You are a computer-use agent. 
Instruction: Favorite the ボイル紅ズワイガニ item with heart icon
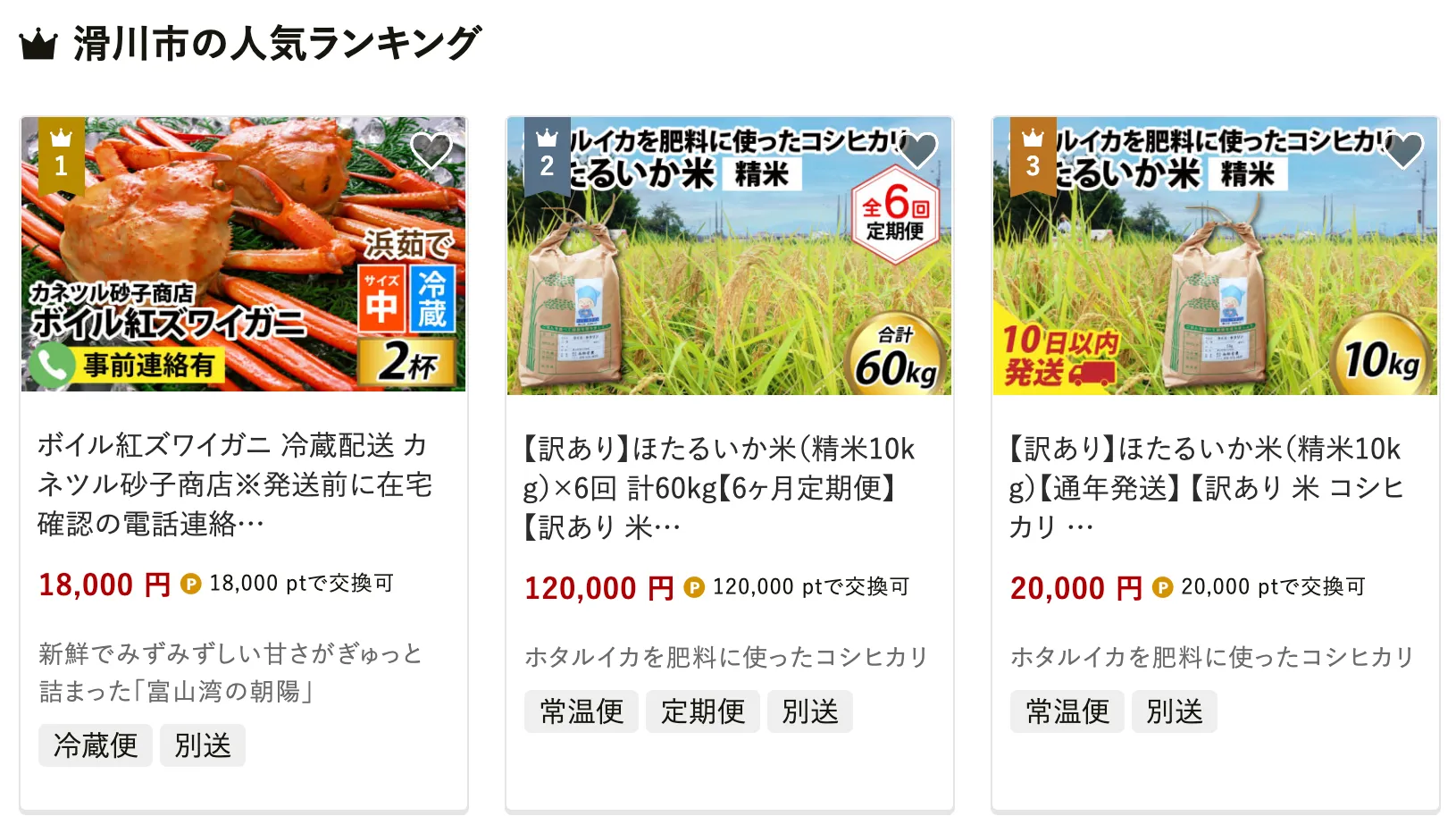(x=431, y=150)
